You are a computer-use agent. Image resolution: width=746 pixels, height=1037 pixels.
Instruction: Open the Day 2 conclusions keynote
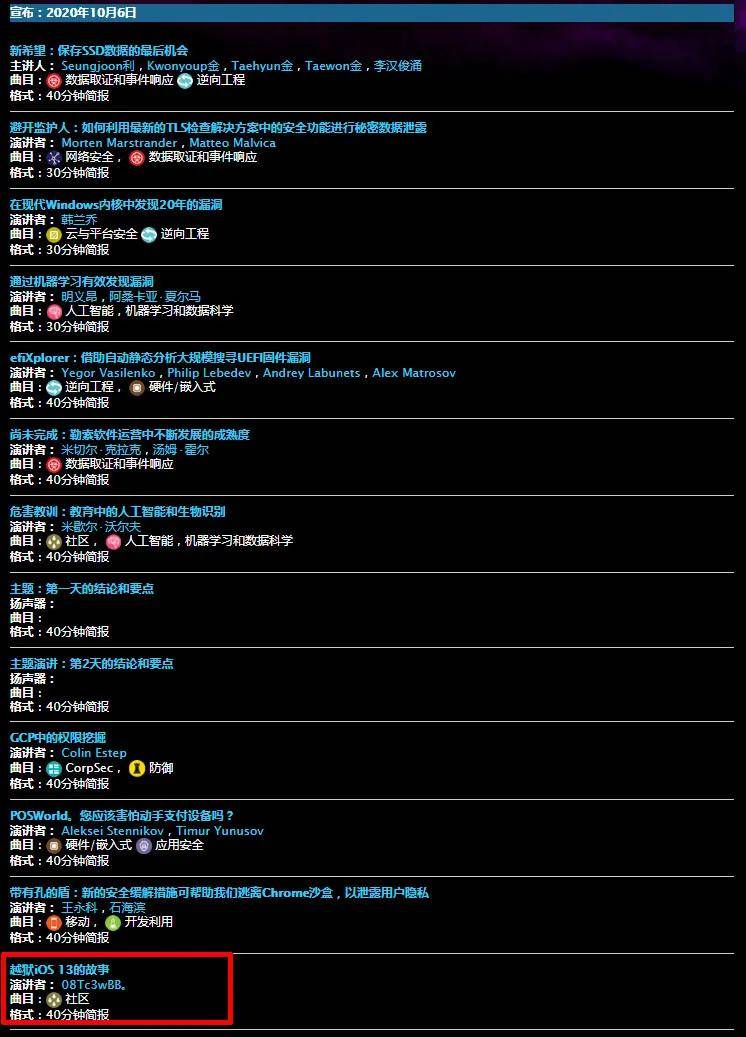91,663
